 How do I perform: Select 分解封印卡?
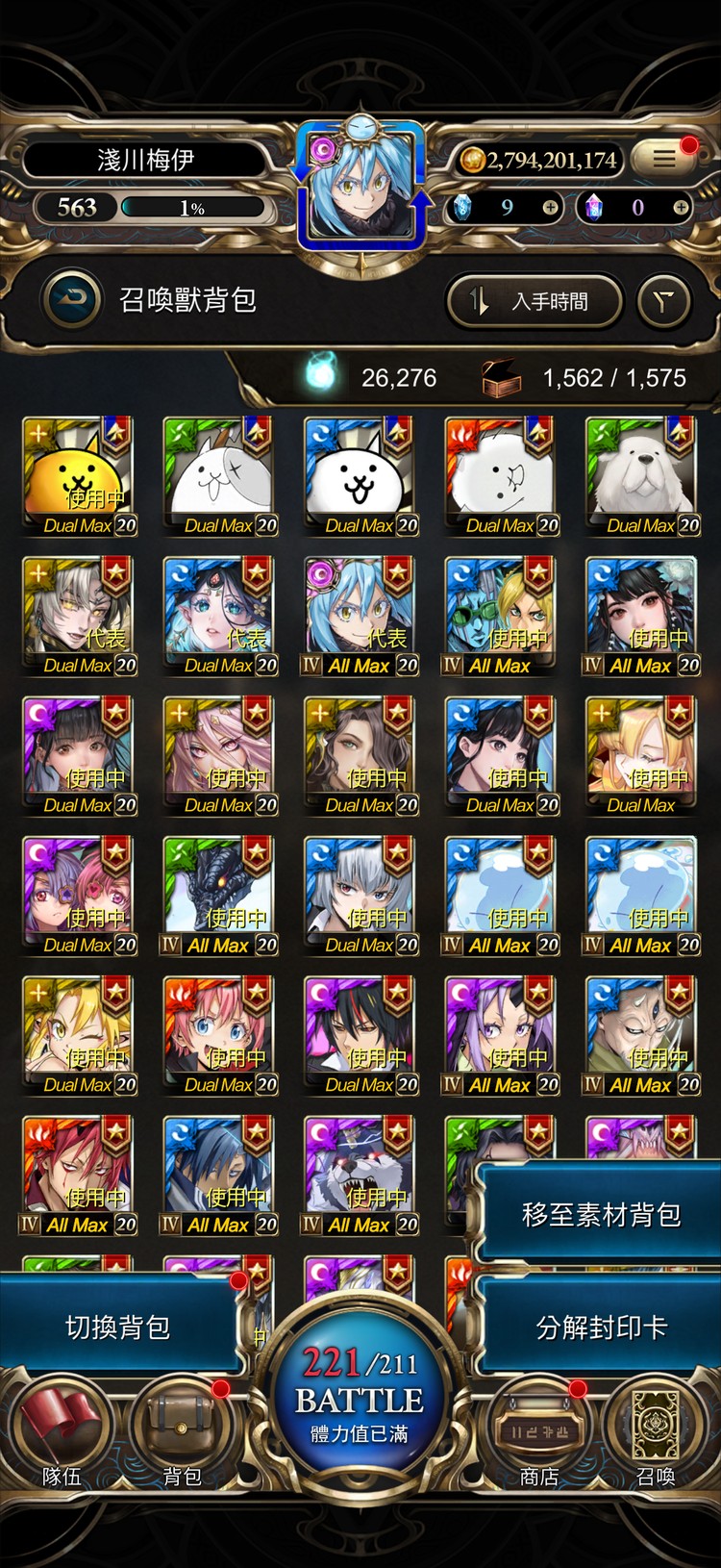[x=601, y=1328]
